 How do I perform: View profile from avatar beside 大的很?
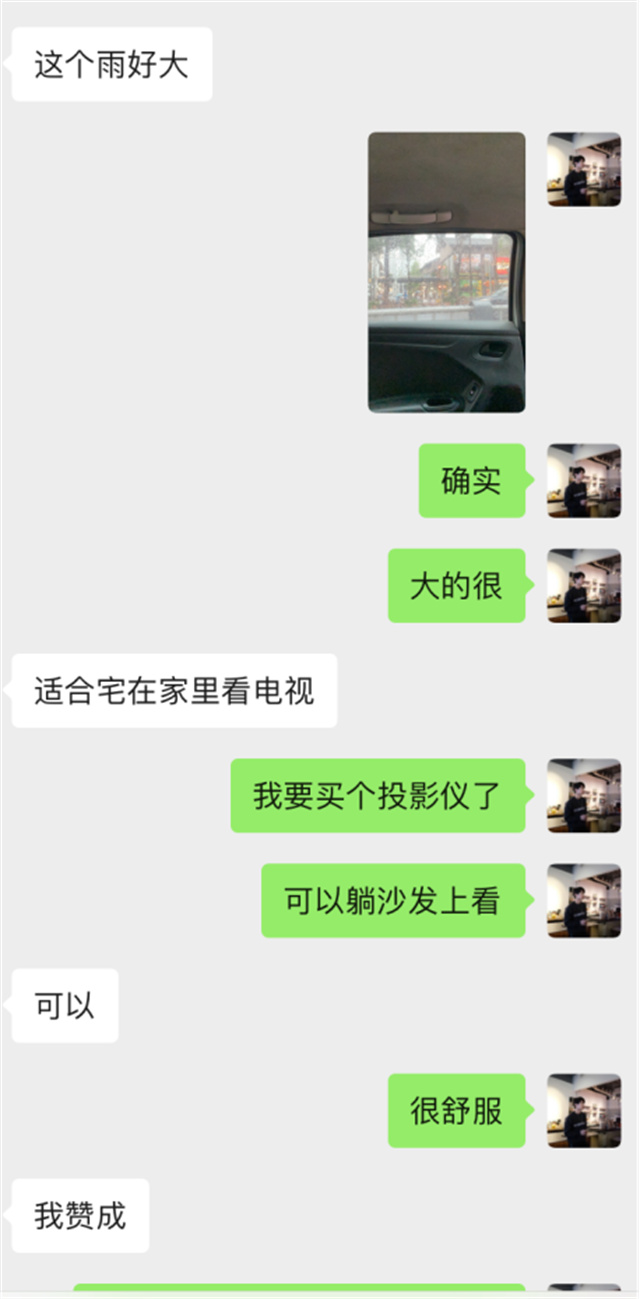click(x=583, y=586)
